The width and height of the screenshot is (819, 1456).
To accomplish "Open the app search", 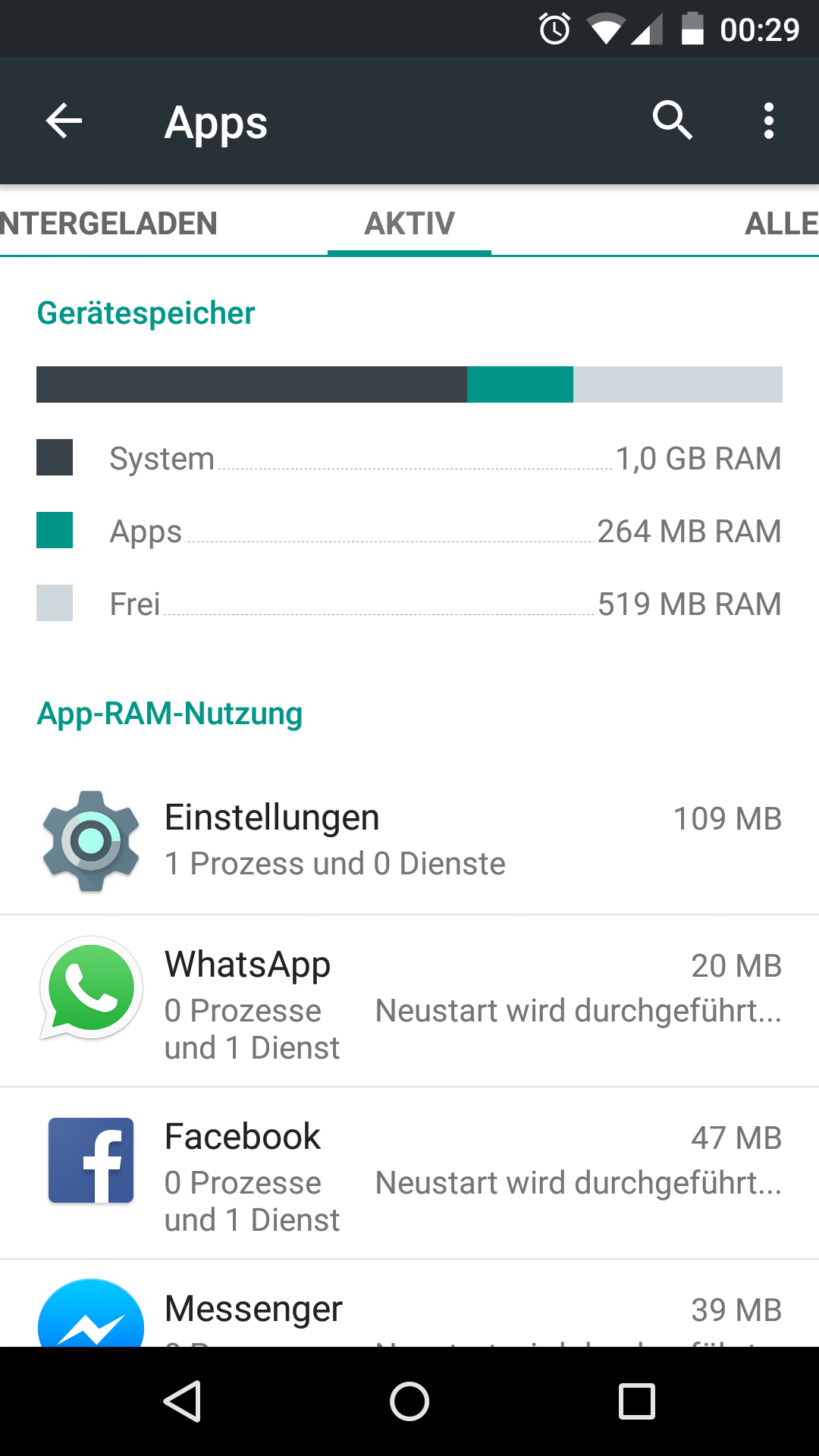I will pyautogui.click(x=672, y=121).
